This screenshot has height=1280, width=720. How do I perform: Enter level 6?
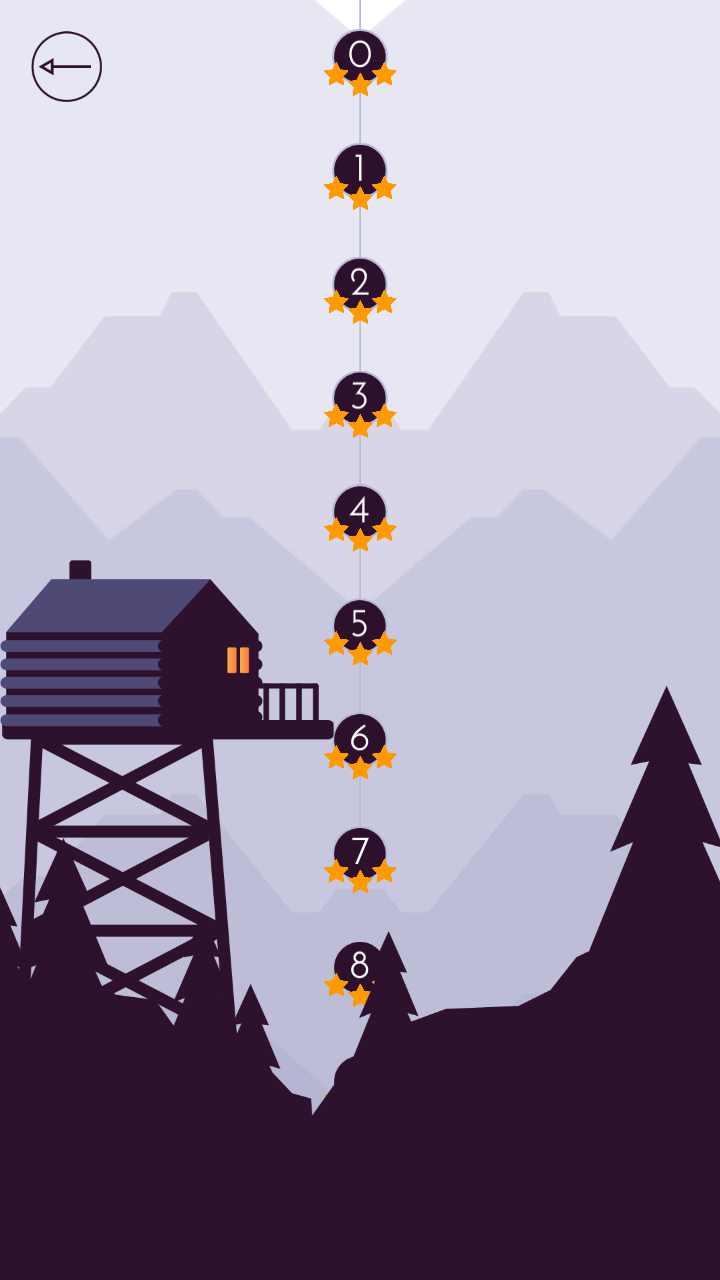360,740
